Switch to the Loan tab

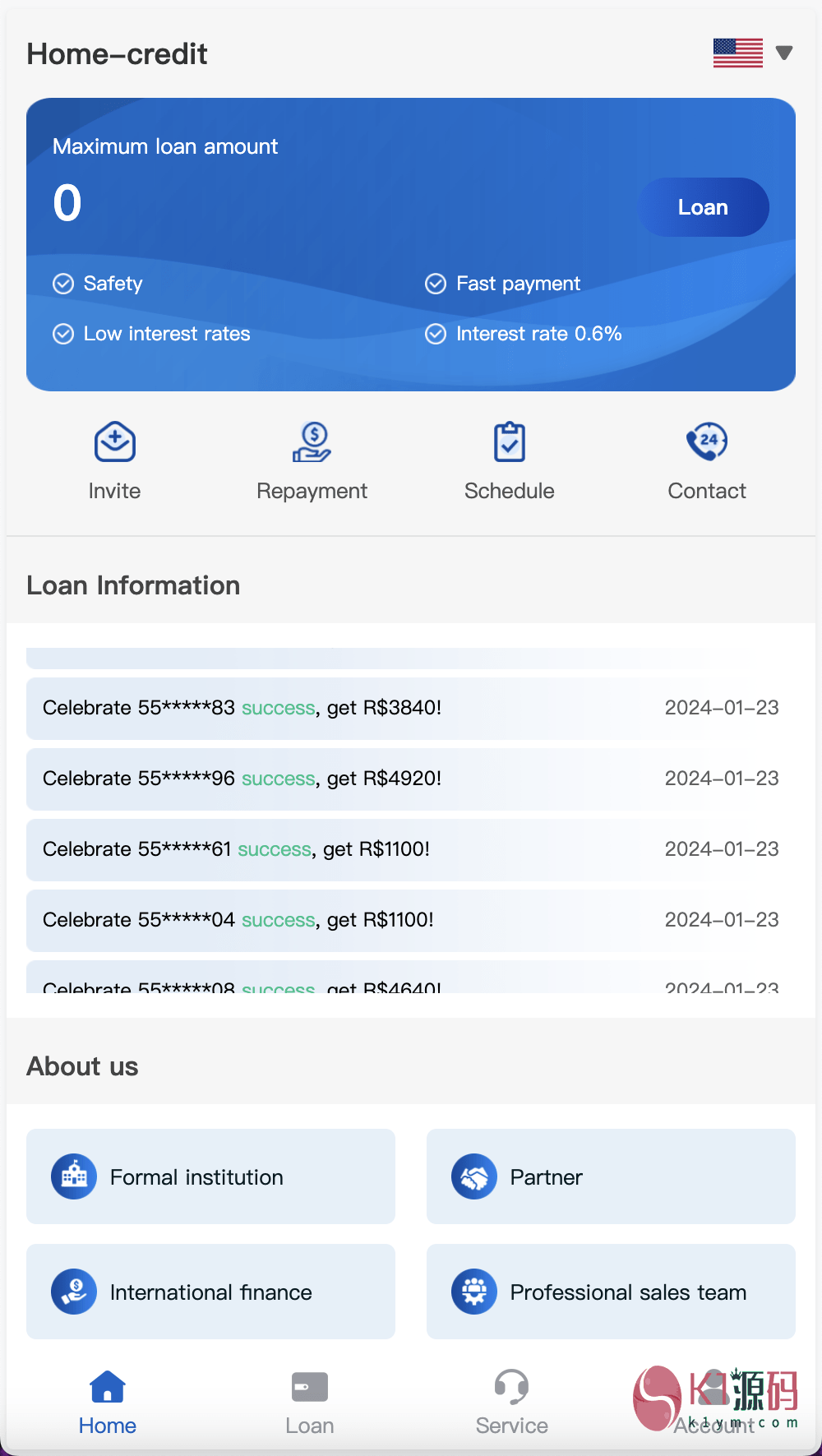coord(310,1403)
